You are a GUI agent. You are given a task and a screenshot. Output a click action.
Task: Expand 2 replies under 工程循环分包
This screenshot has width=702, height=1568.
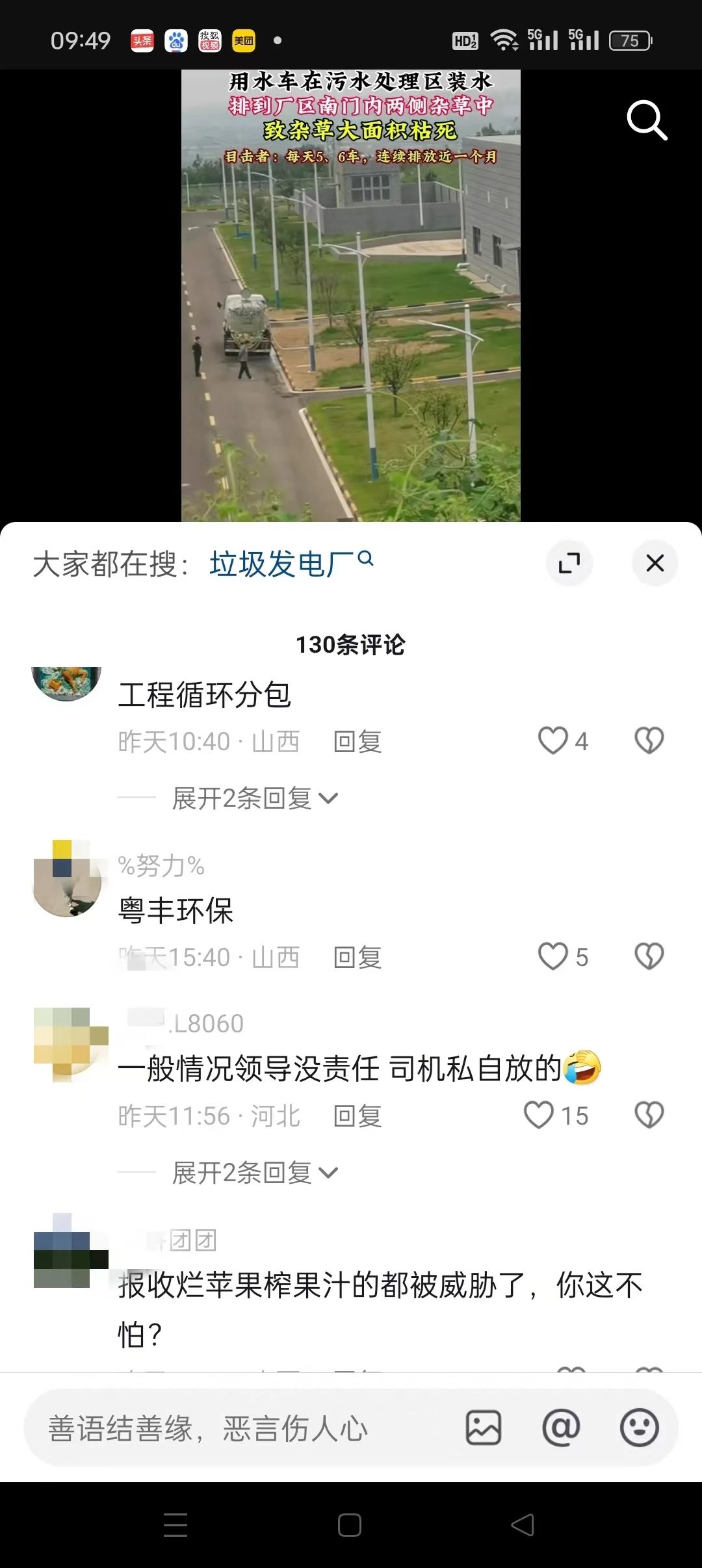(x=255, y=798)
